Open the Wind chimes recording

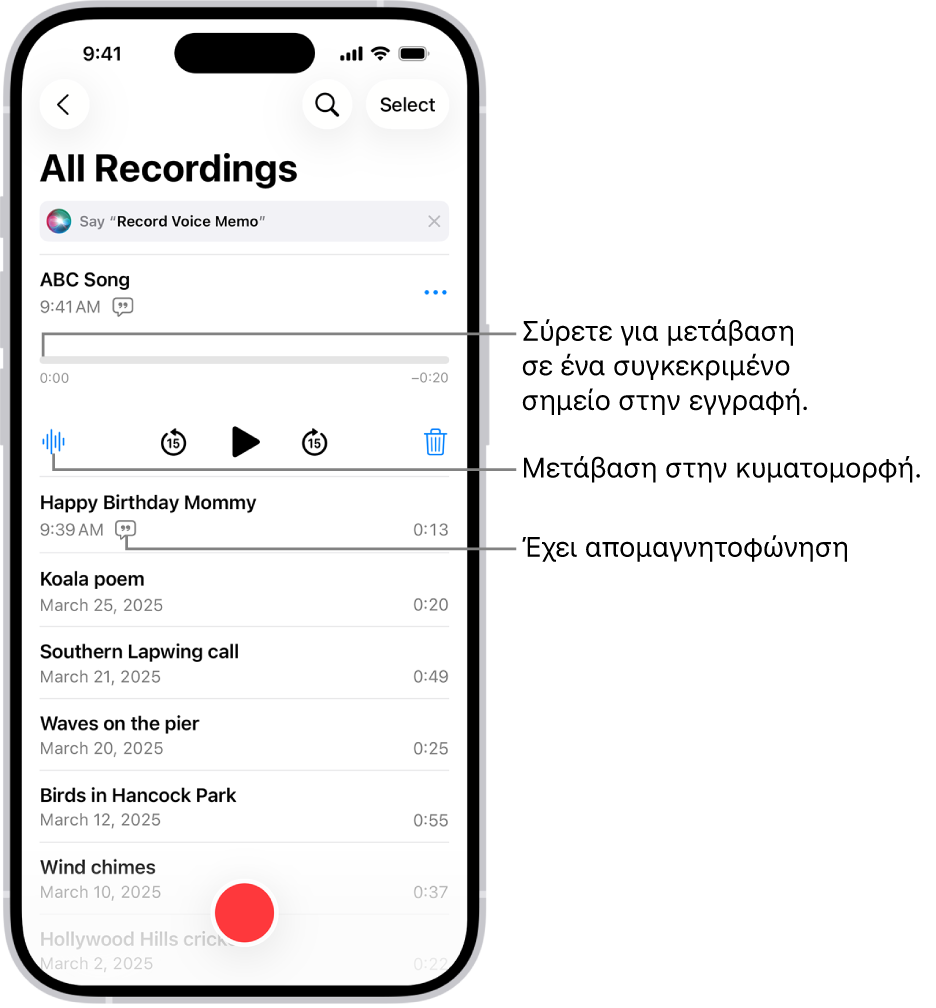click(x=98, y=867)
